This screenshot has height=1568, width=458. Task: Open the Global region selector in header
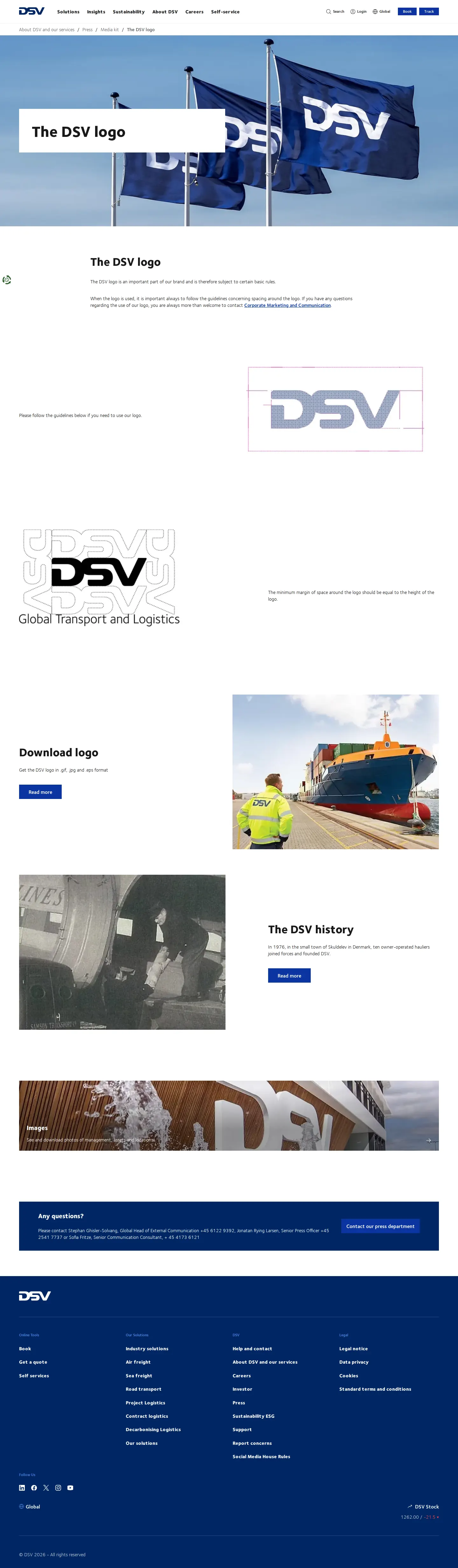[x=381, y=11]
